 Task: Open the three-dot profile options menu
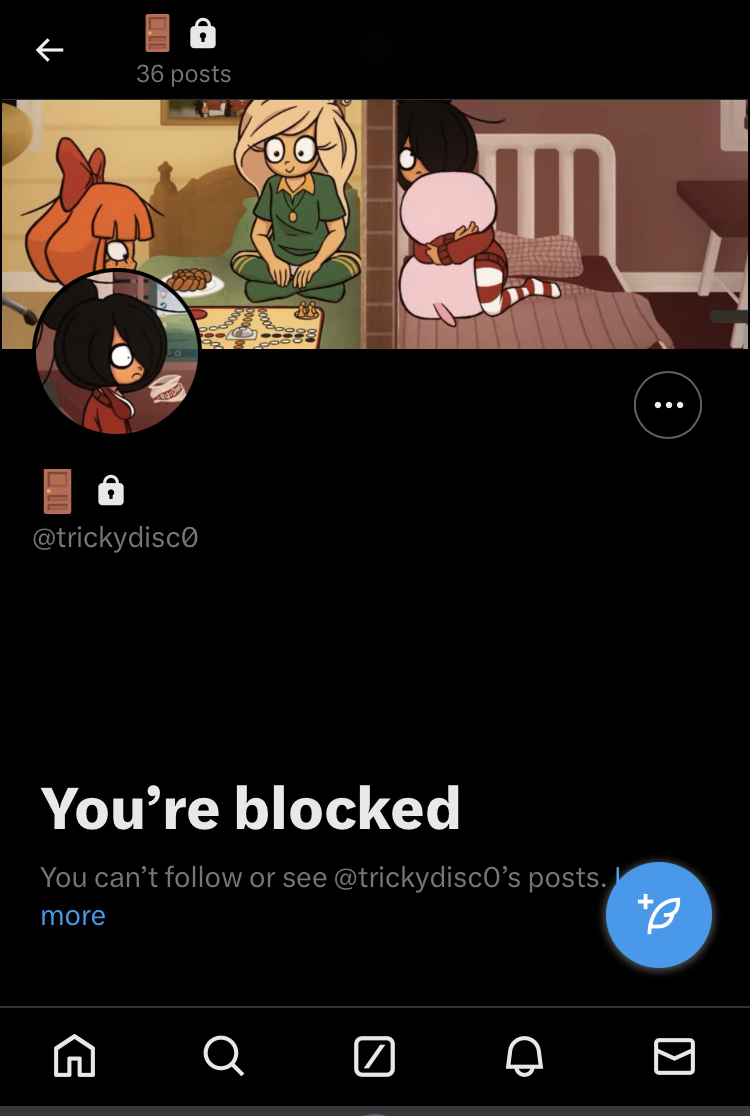pos(668,405)
